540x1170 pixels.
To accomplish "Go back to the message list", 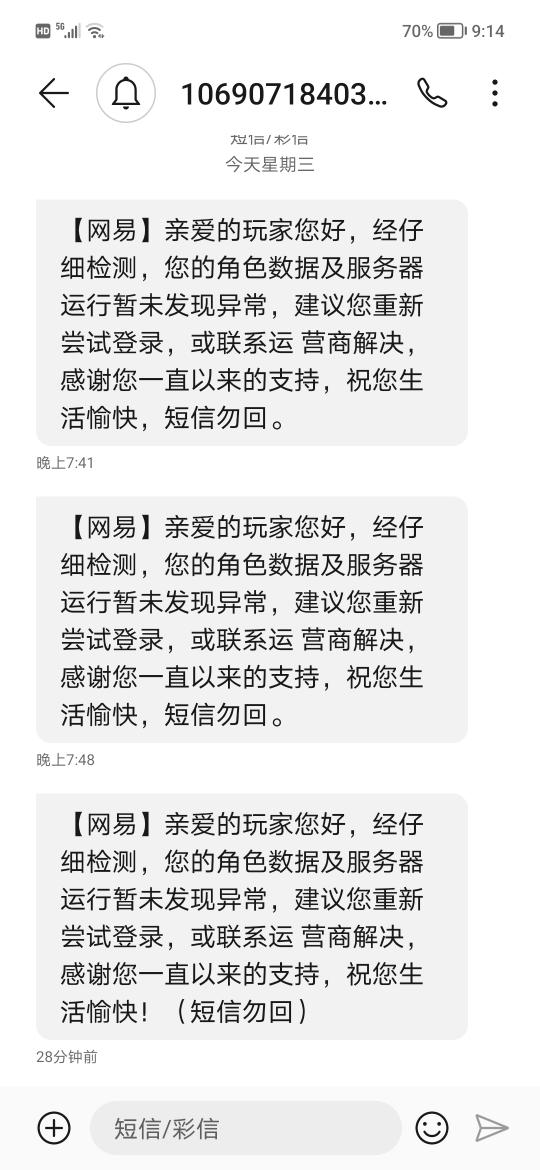I will click(54, 94).
